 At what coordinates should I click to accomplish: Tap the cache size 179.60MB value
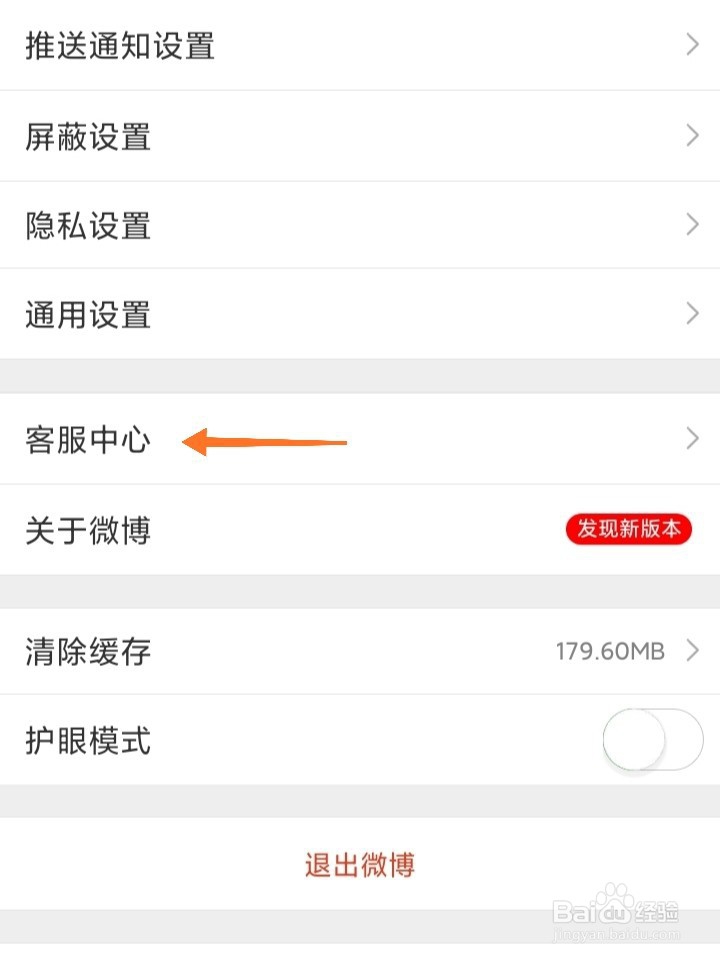[x=612, y=651]
